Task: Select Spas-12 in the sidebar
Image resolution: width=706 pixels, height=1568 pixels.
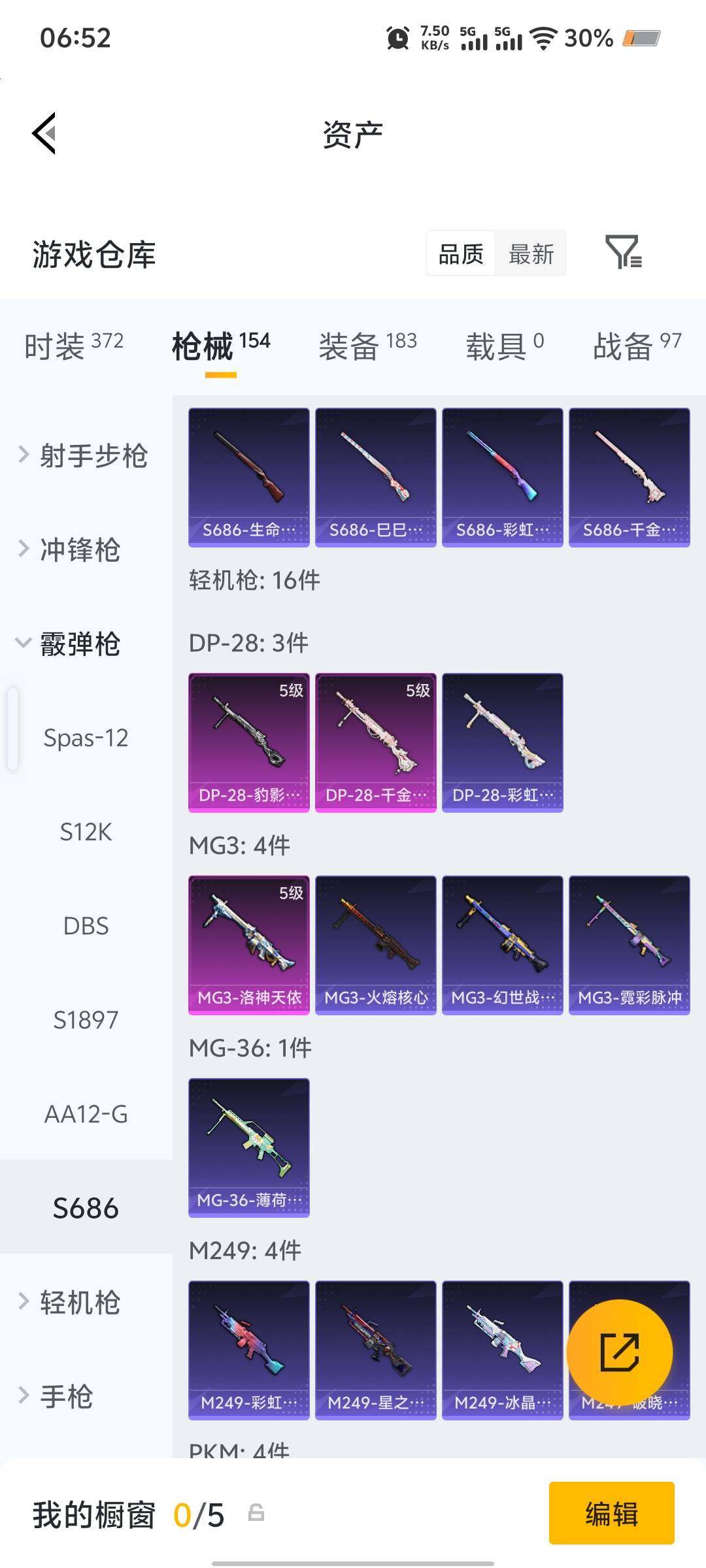Action: click(x=86, y=738)
